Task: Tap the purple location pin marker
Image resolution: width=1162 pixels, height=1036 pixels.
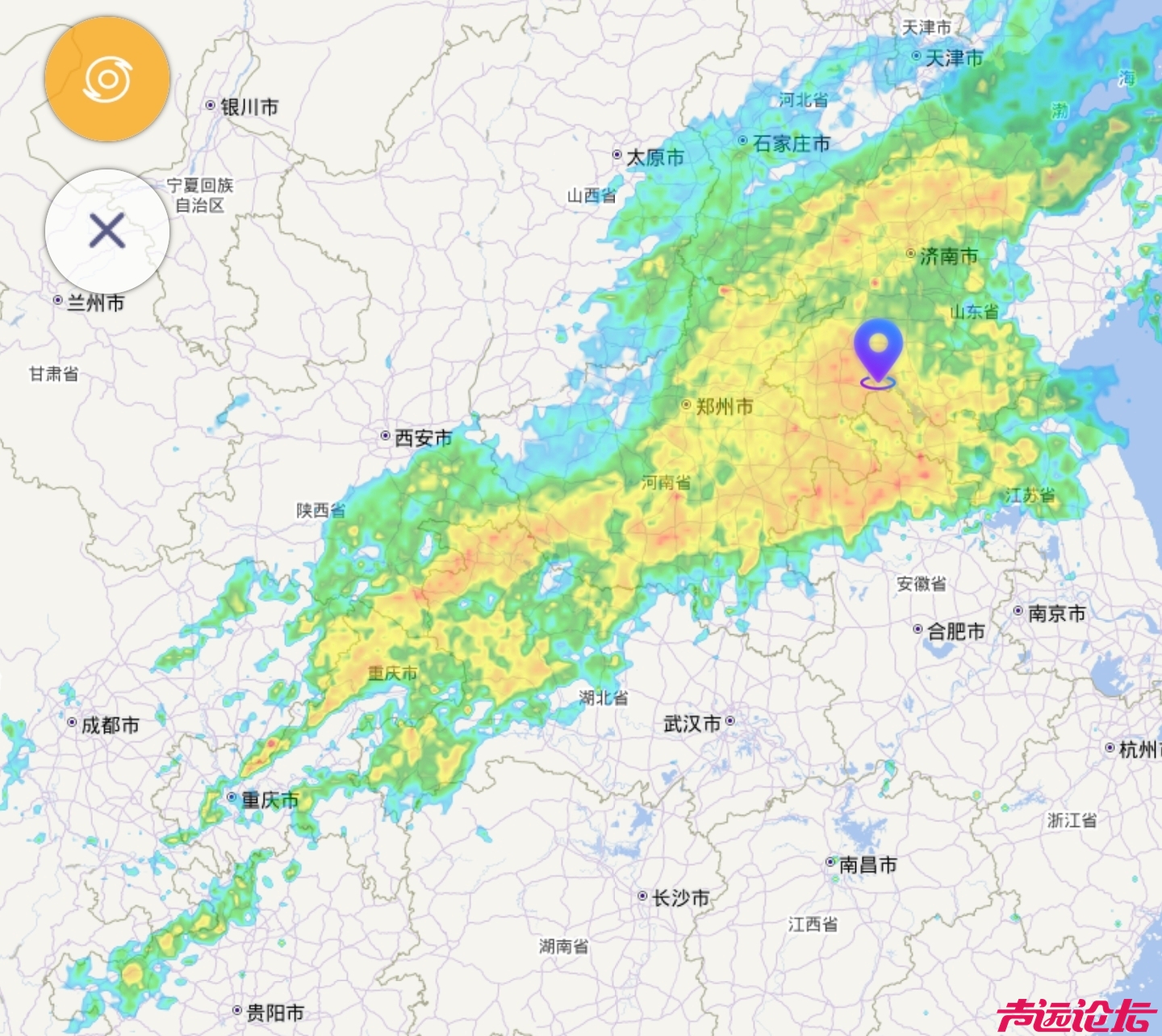Action: tap(878, 350)
